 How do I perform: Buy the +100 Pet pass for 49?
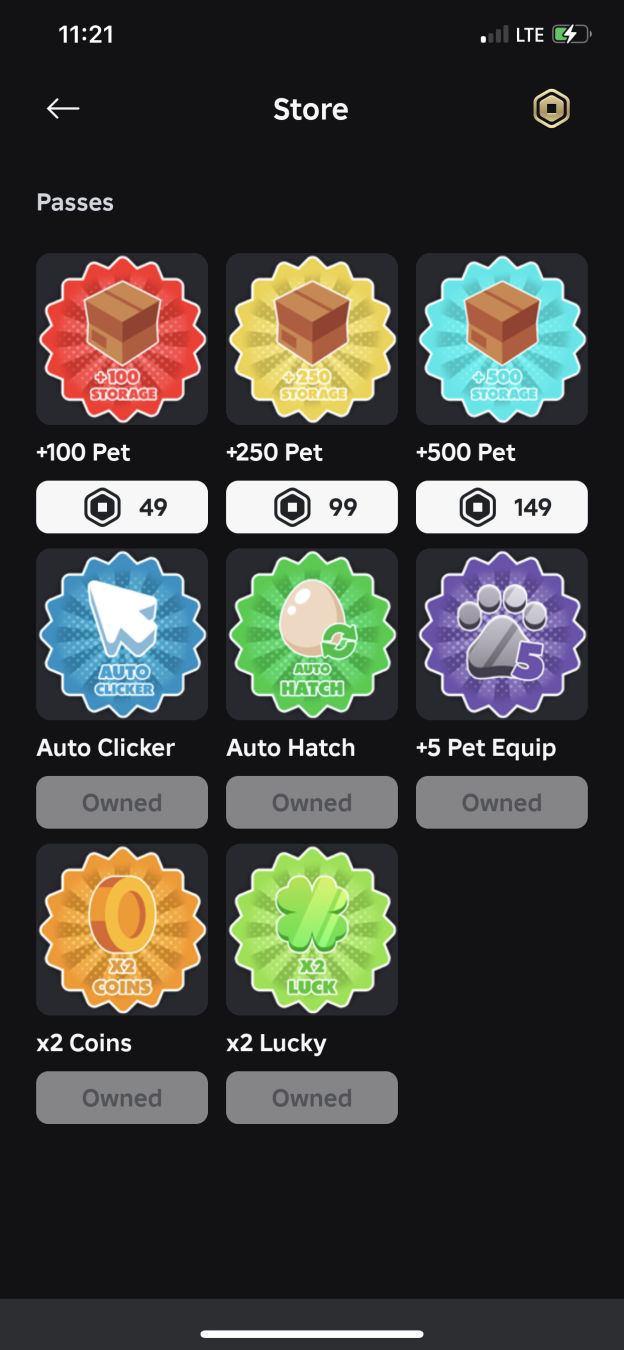click(122, 507)
